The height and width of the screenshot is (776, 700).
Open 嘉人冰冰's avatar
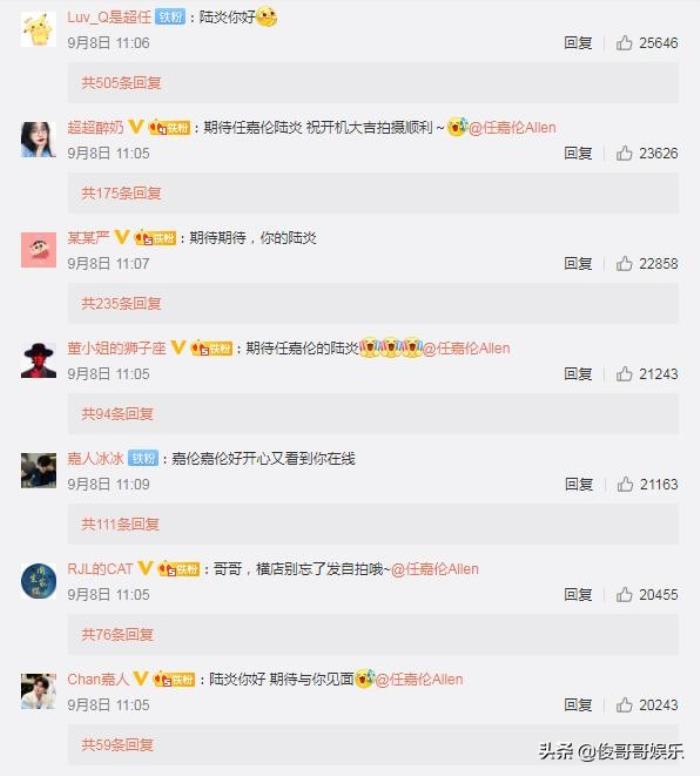click(38, 470)
